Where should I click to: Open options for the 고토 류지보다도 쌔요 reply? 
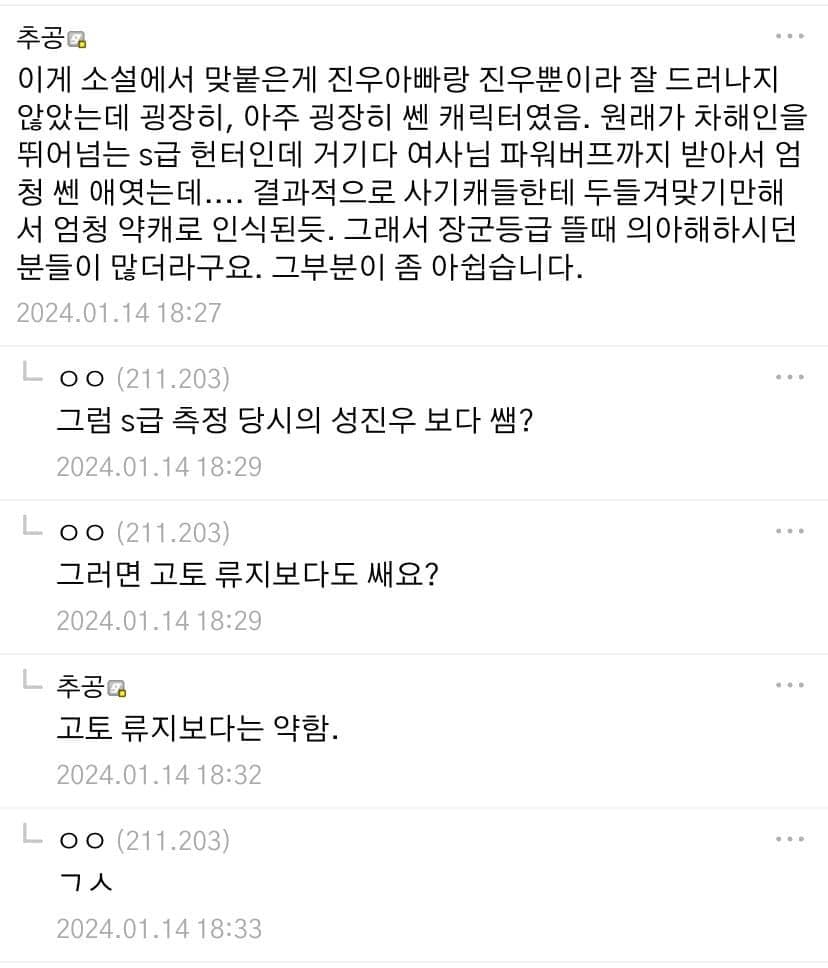[789, 531]
